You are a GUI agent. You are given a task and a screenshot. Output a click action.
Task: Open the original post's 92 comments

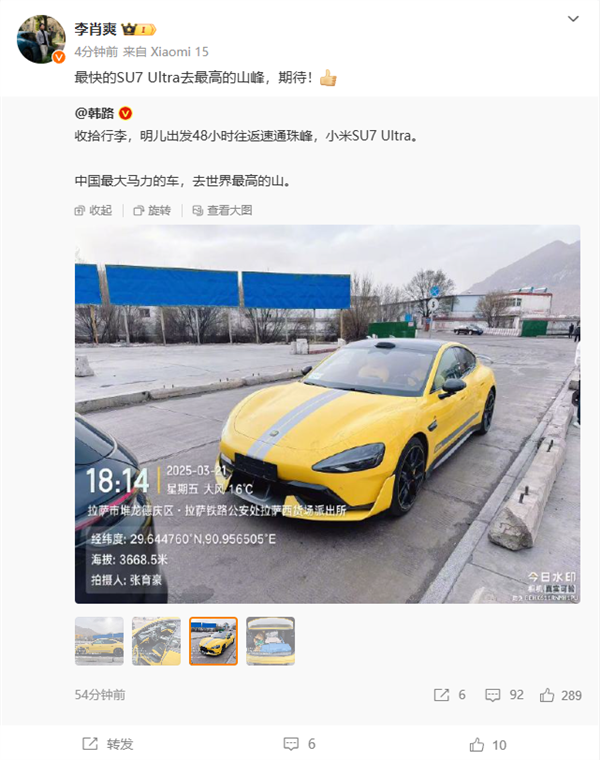point(504,694)
